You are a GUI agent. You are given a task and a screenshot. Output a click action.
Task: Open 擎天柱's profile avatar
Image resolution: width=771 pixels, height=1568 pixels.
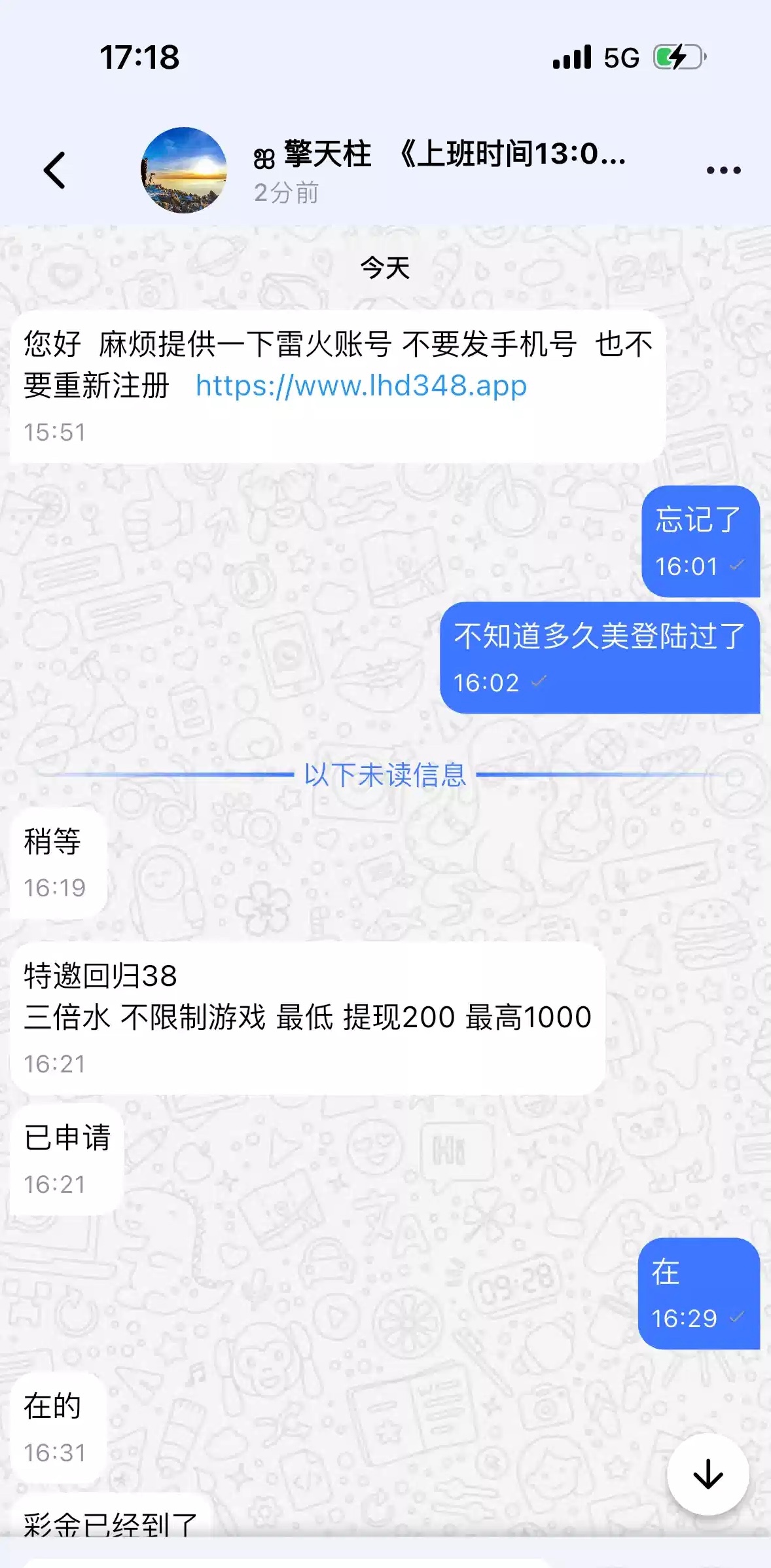(184, 170)
